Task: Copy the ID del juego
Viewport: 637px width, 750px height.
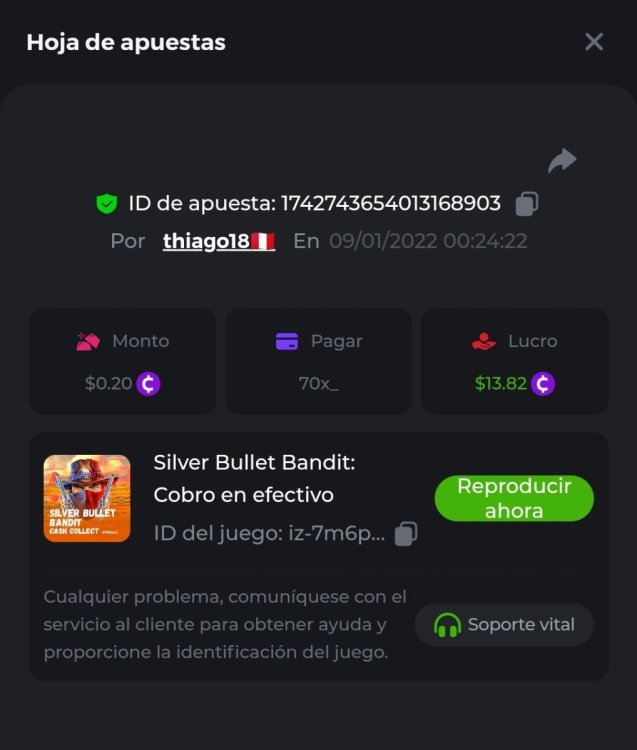Action: tap(405, 534)
